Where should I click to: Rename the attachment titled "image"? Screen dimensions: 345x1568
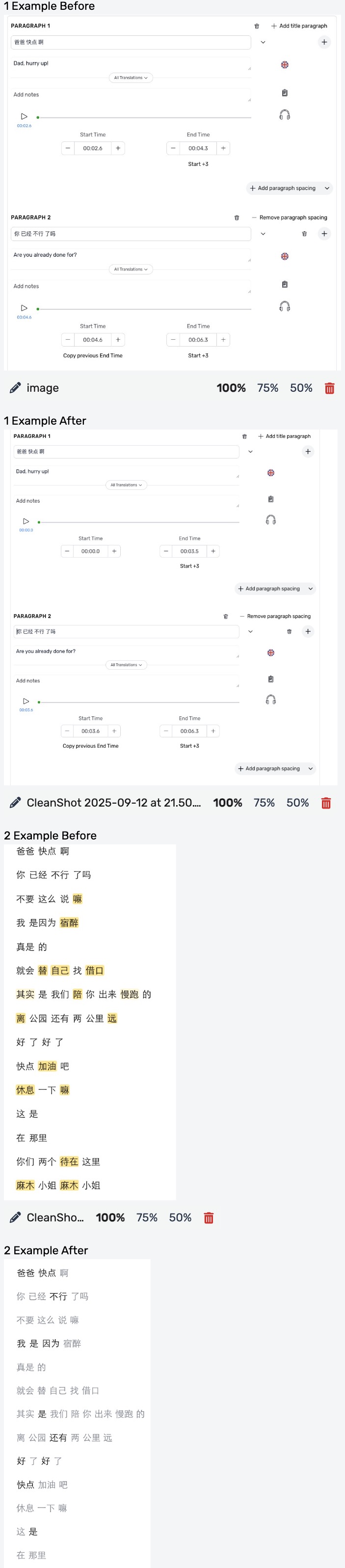click(x=15, y=388)
